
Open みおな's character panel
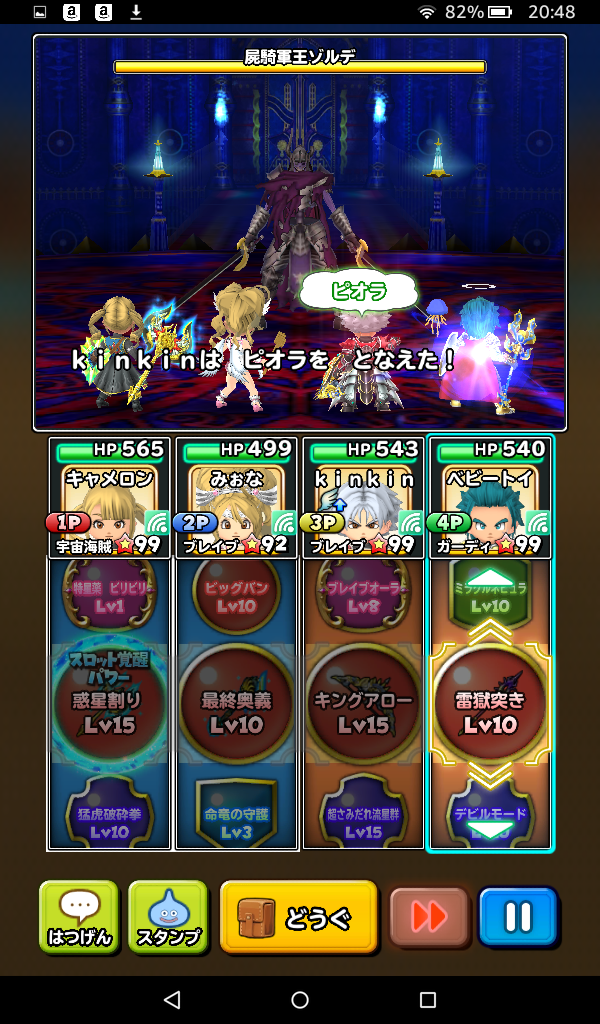point(236,498)
